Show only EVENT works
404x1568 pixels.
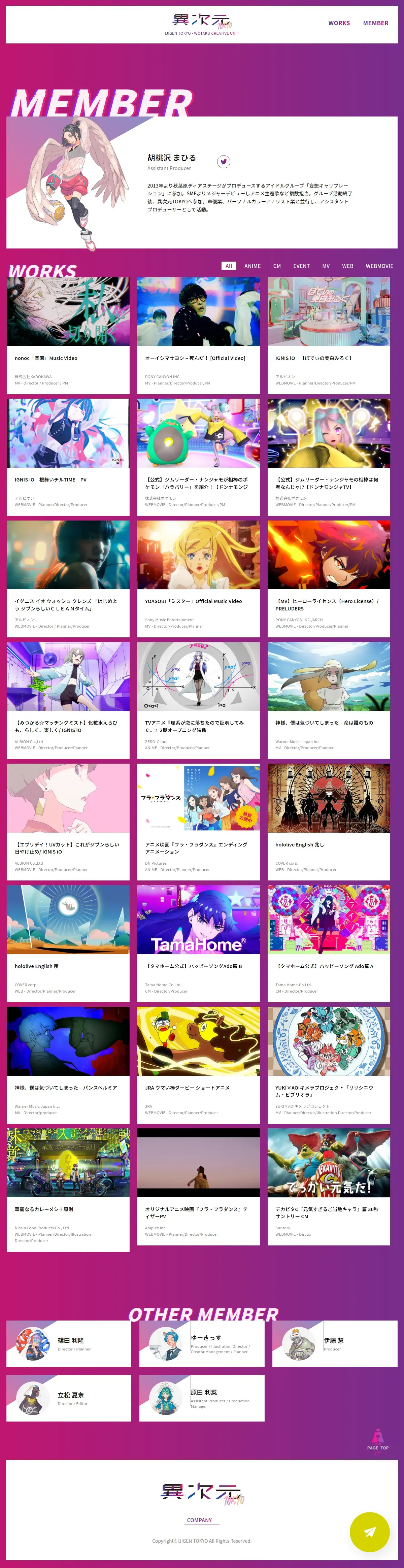(x=301, y=266)
